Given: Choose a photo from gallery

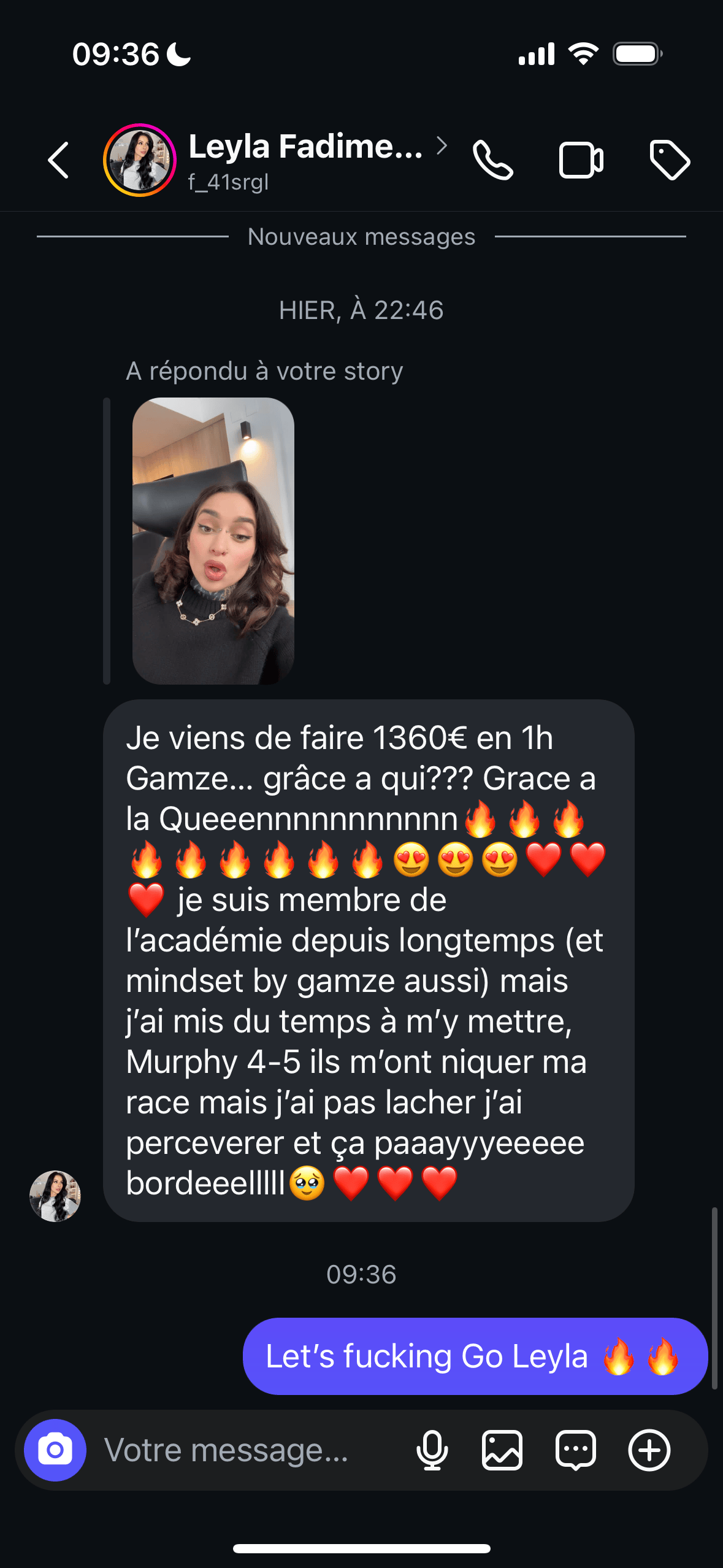Looking at the screenshot, I should [x=502, y=1450].
